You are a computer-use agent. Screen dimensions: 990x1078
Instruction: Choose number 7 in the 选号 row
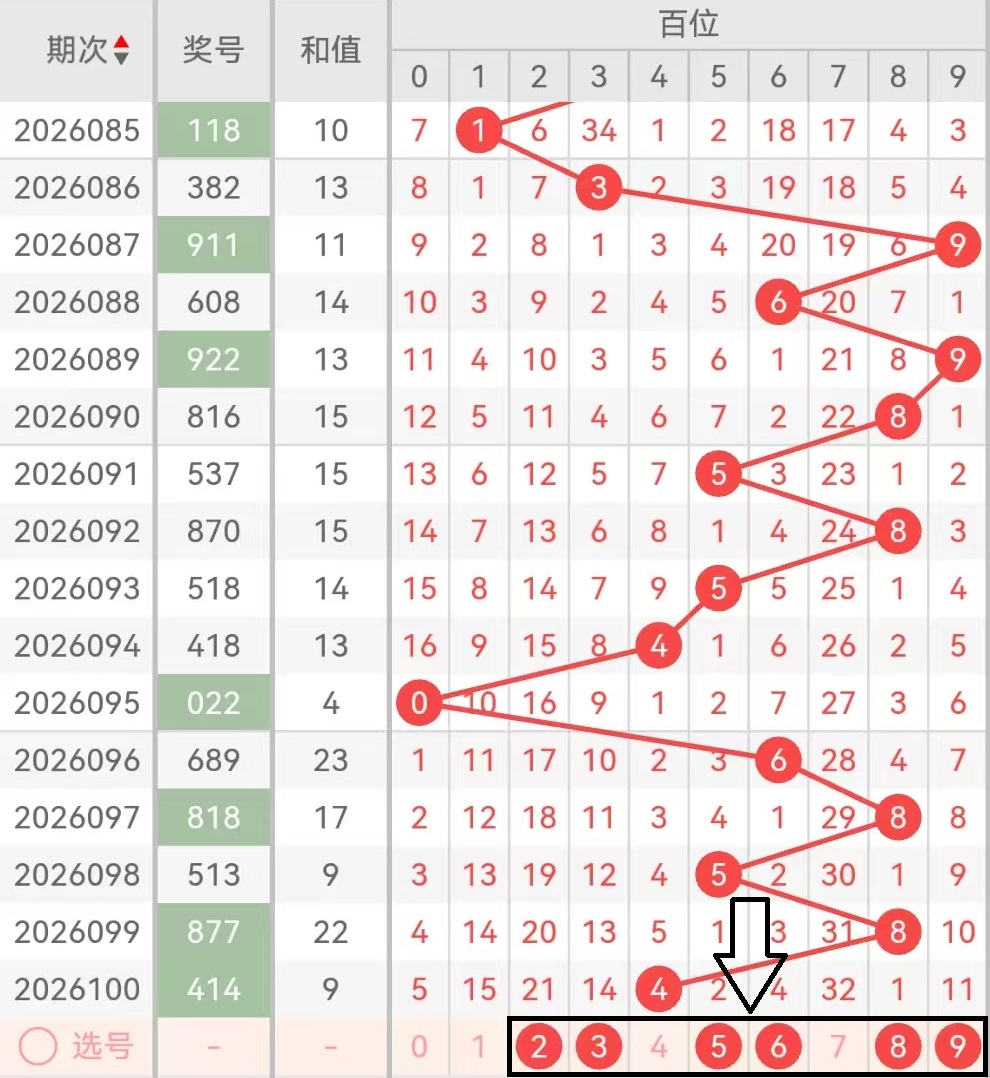click(838, 1047)
